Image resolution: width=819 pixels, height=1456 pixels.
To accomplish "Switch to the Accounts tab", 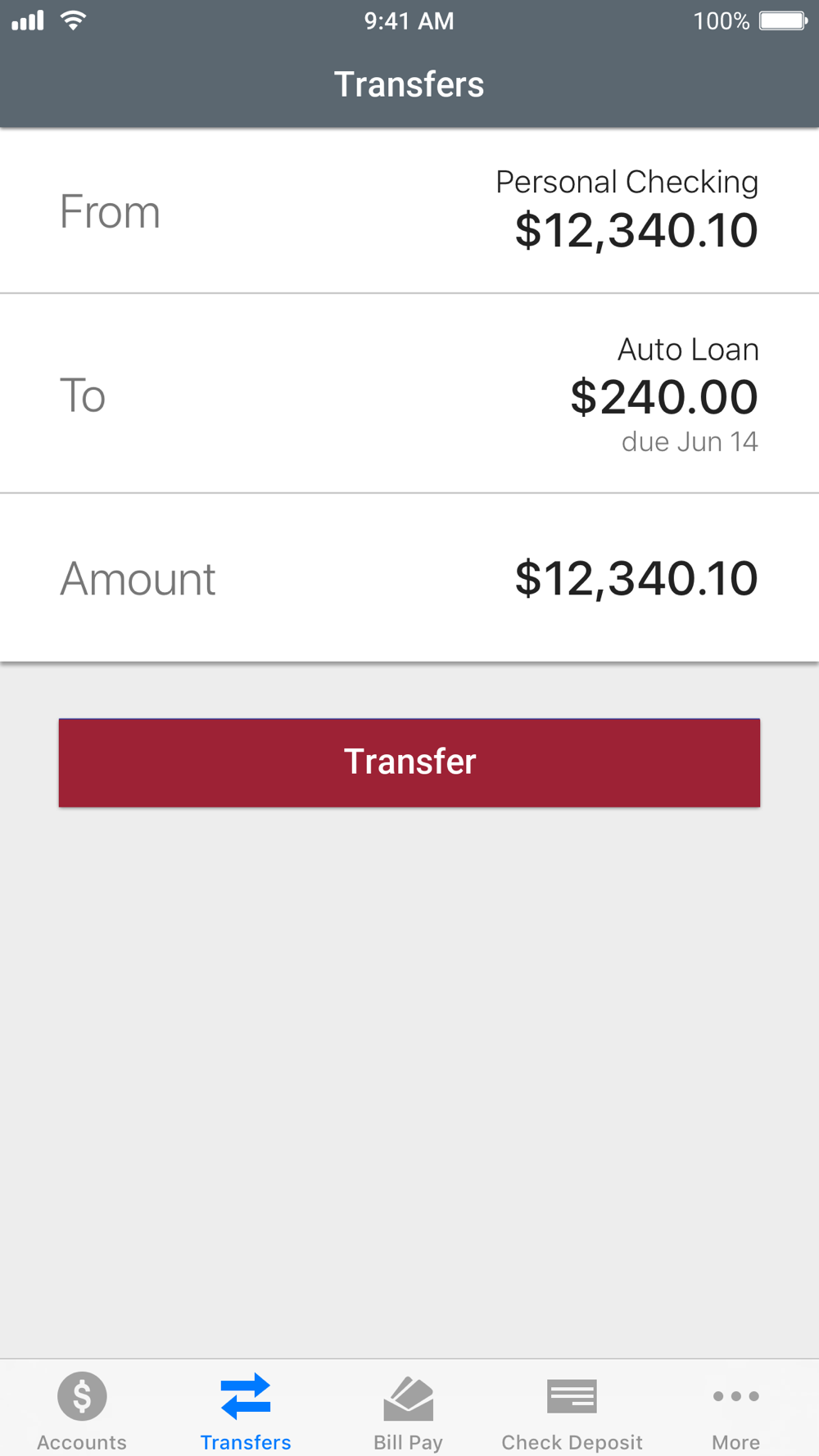I will point(82,1410).
